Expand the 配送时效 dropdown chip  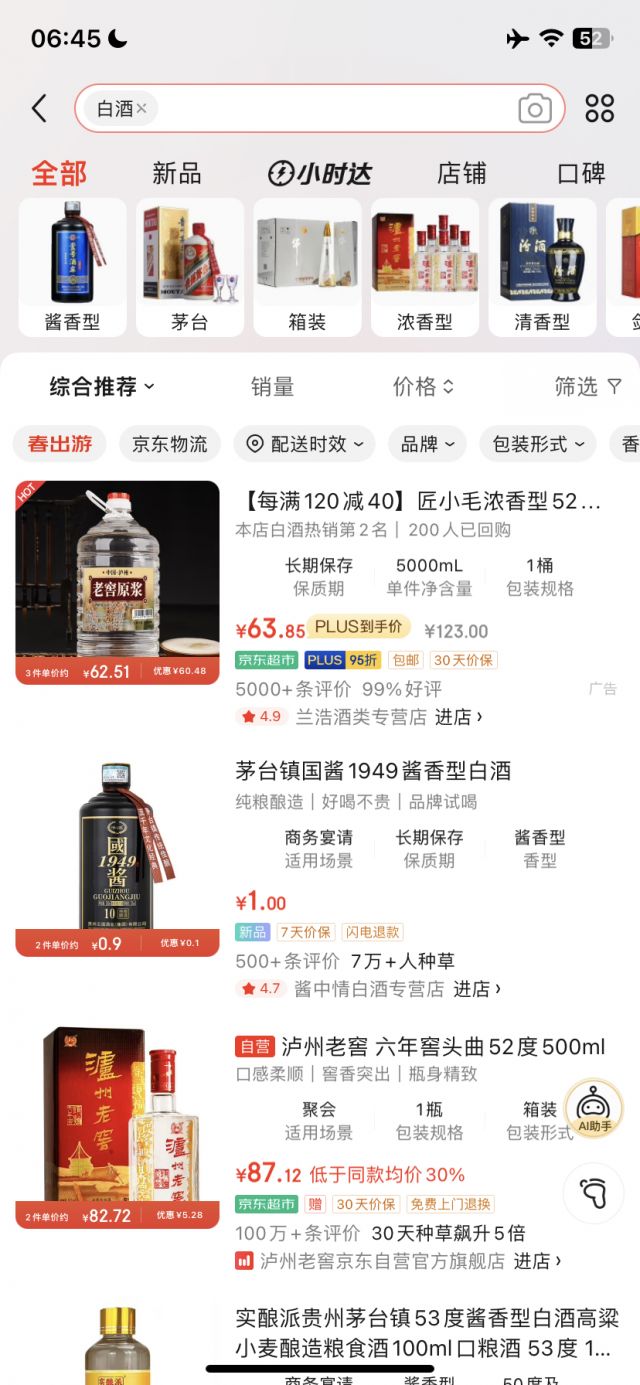point(305,444)
